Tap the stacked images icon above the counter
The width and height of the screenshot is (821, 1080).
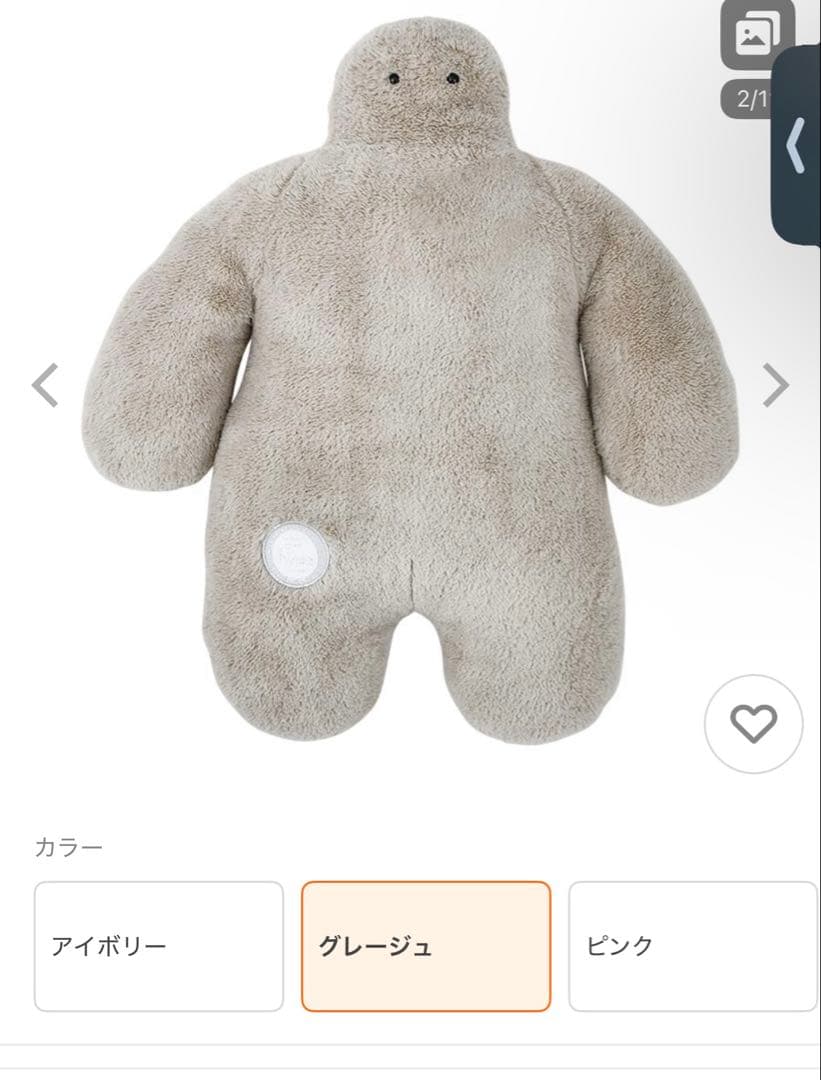tap(754, 34)
